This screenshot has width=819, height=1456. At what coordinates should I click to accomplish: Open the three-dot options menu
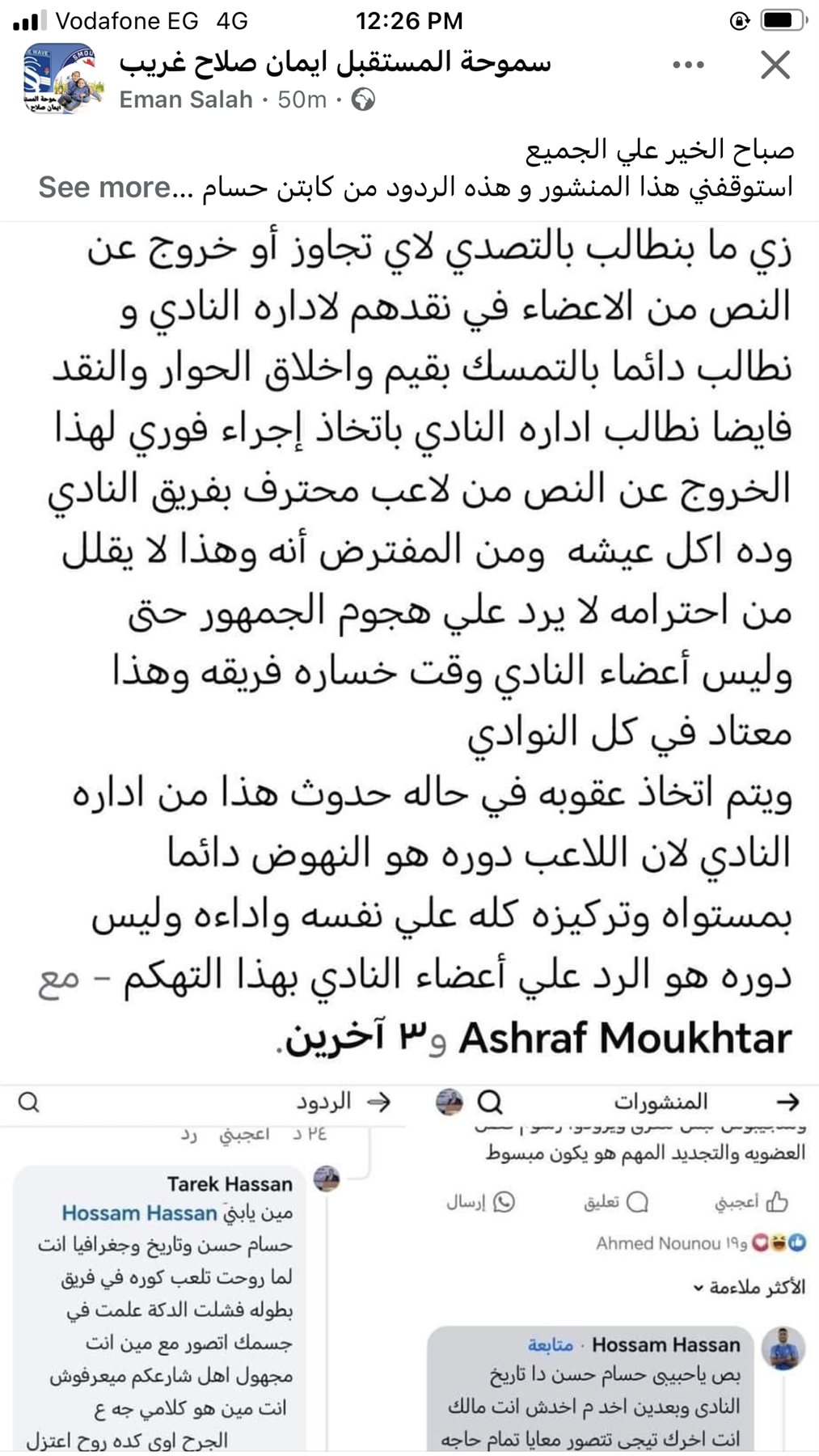coord(688,66)
